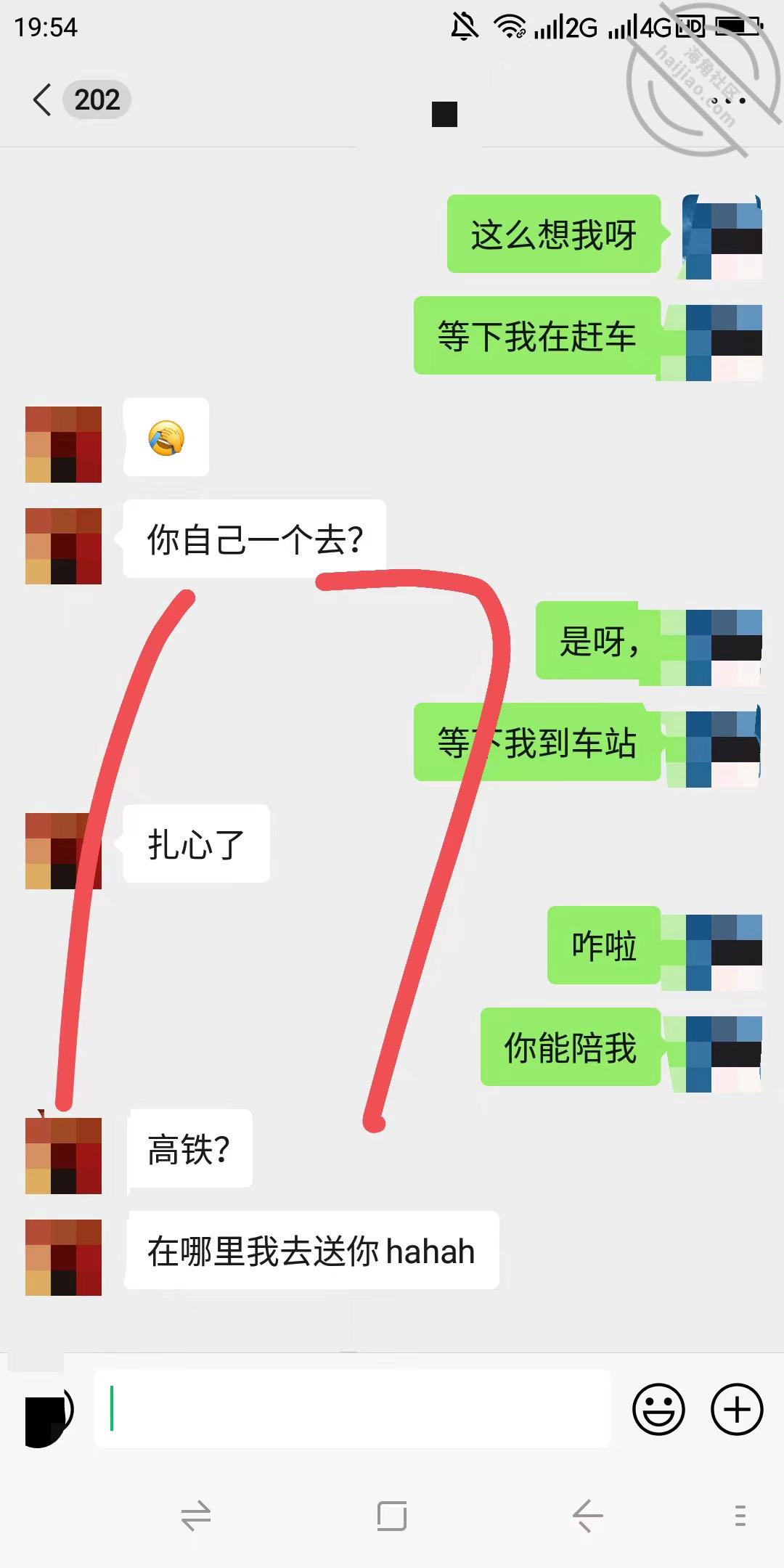Open the chat's three-dot more menu
Viewport: 784px width, 1568px height.
point(728,100)
